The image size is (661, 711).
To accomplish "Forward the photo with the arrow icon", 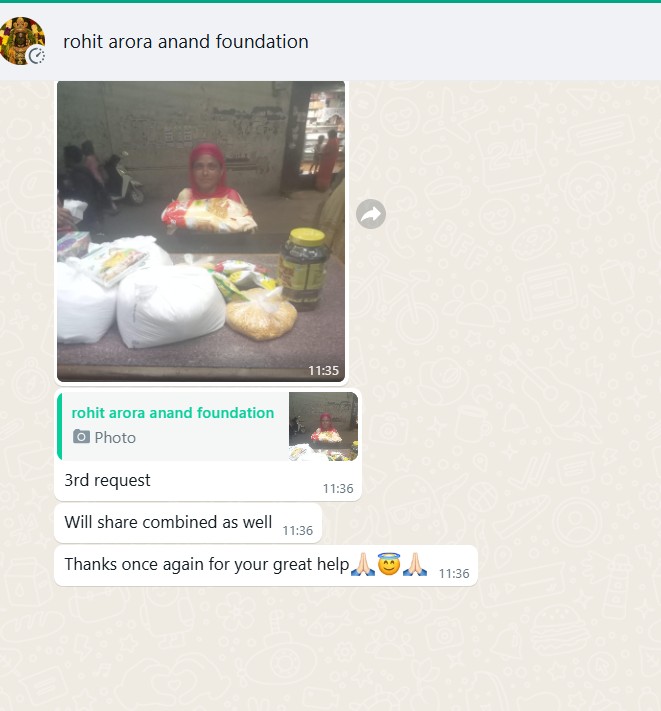I will point(371,214).
